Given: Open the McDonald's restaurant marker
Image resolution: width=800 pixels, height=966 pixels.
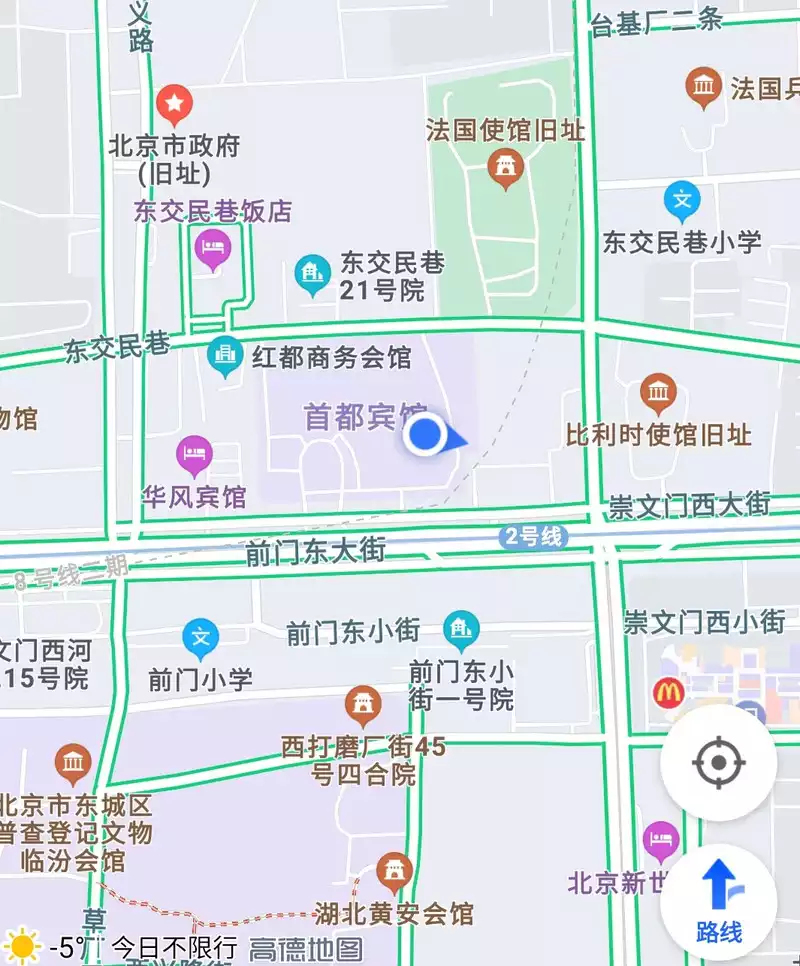Looking at the screenshot, I should tap(667, 691).
